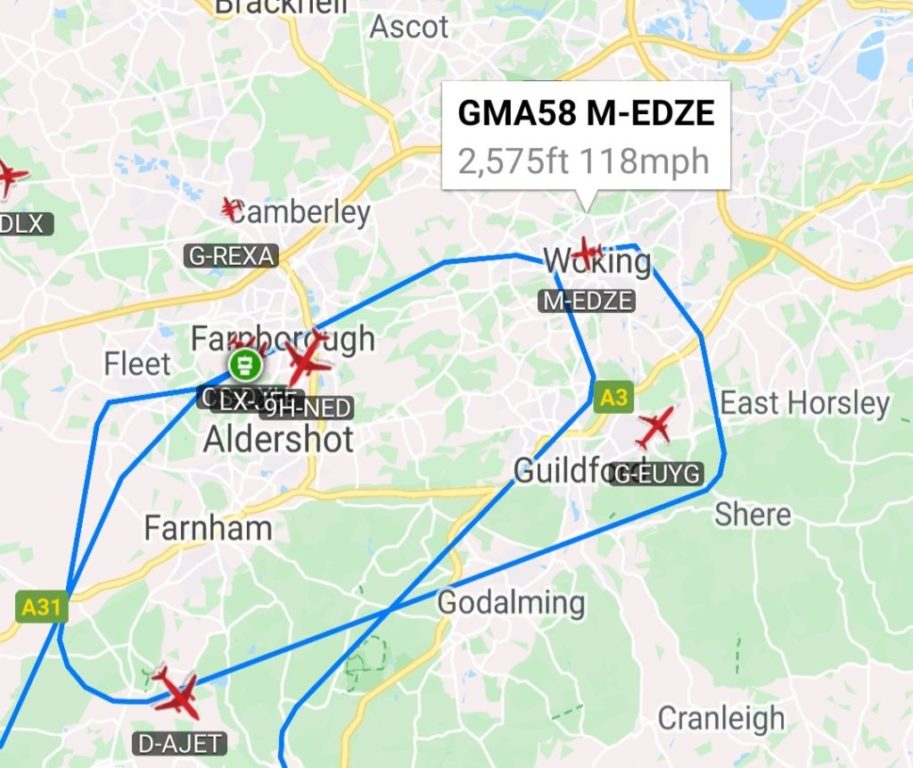Select the G-REXA aircraft near Camberley
This screenshot has width=913, height=768.
pos(232,208)
